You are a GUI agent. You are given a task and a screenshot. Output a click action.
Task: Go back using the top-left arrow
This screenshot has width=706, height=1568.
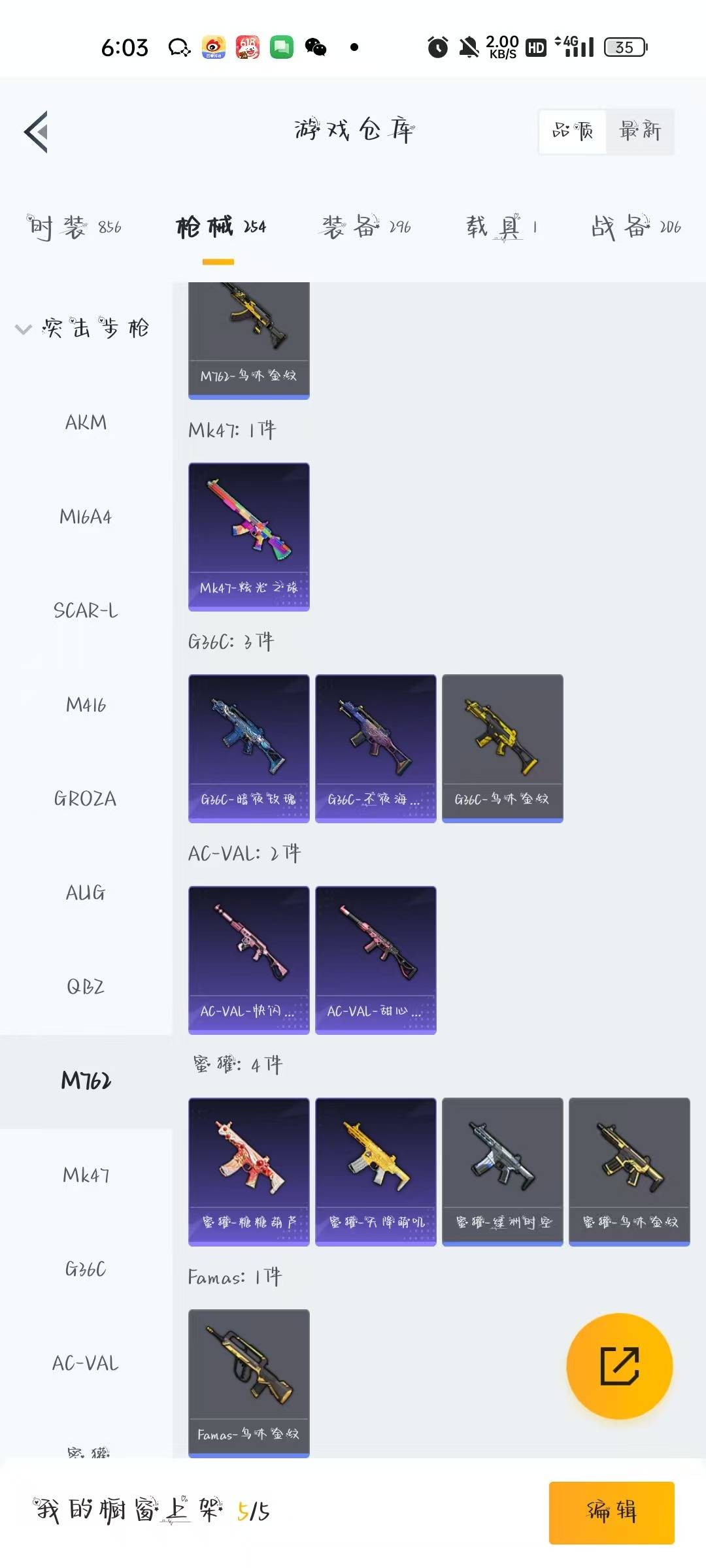pos(37,131)
